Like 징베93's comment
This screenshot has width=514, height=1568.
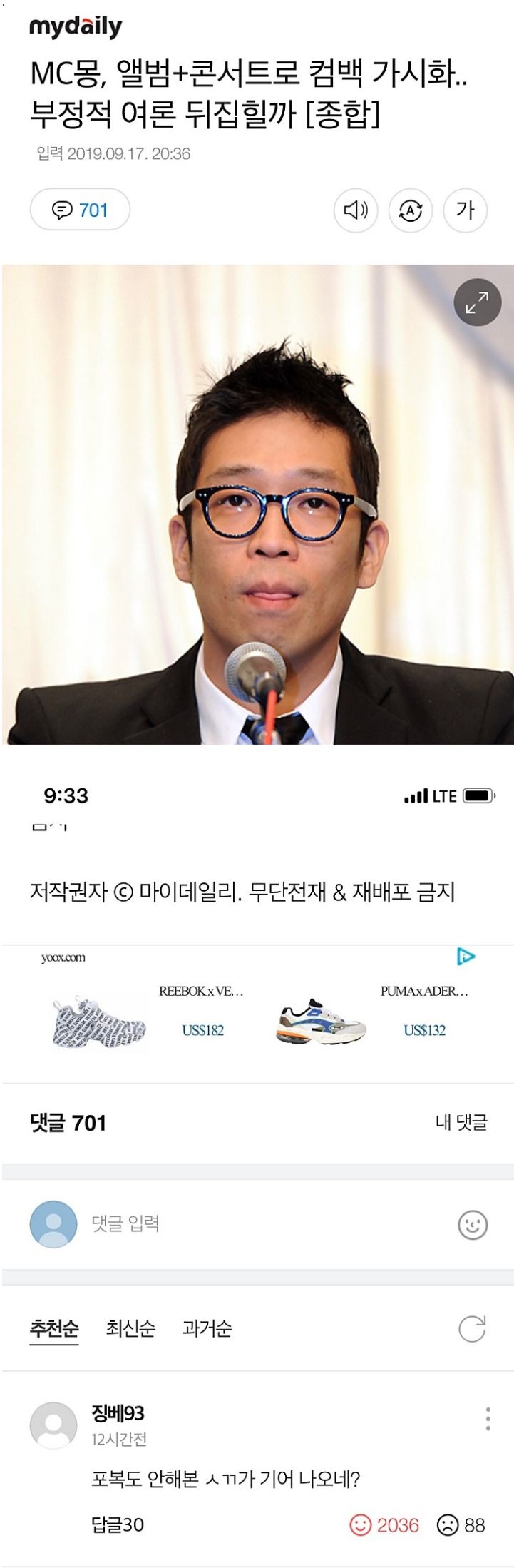[x=384, y=1525]
